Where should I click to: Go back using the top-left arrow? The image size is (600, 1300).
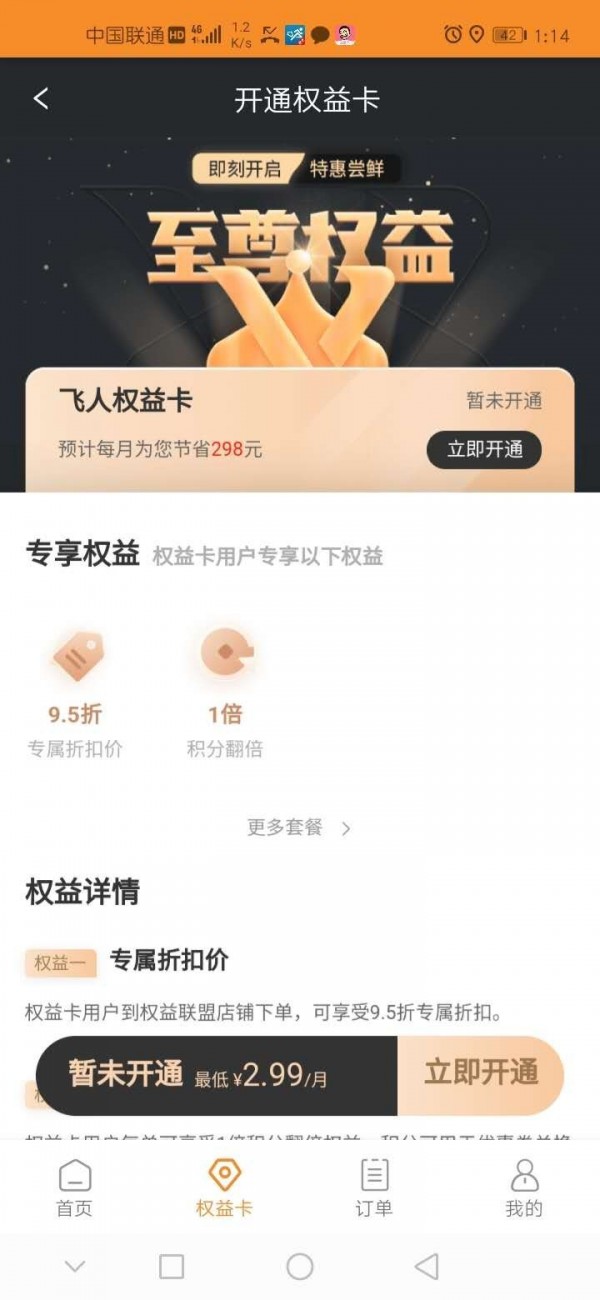41,99
